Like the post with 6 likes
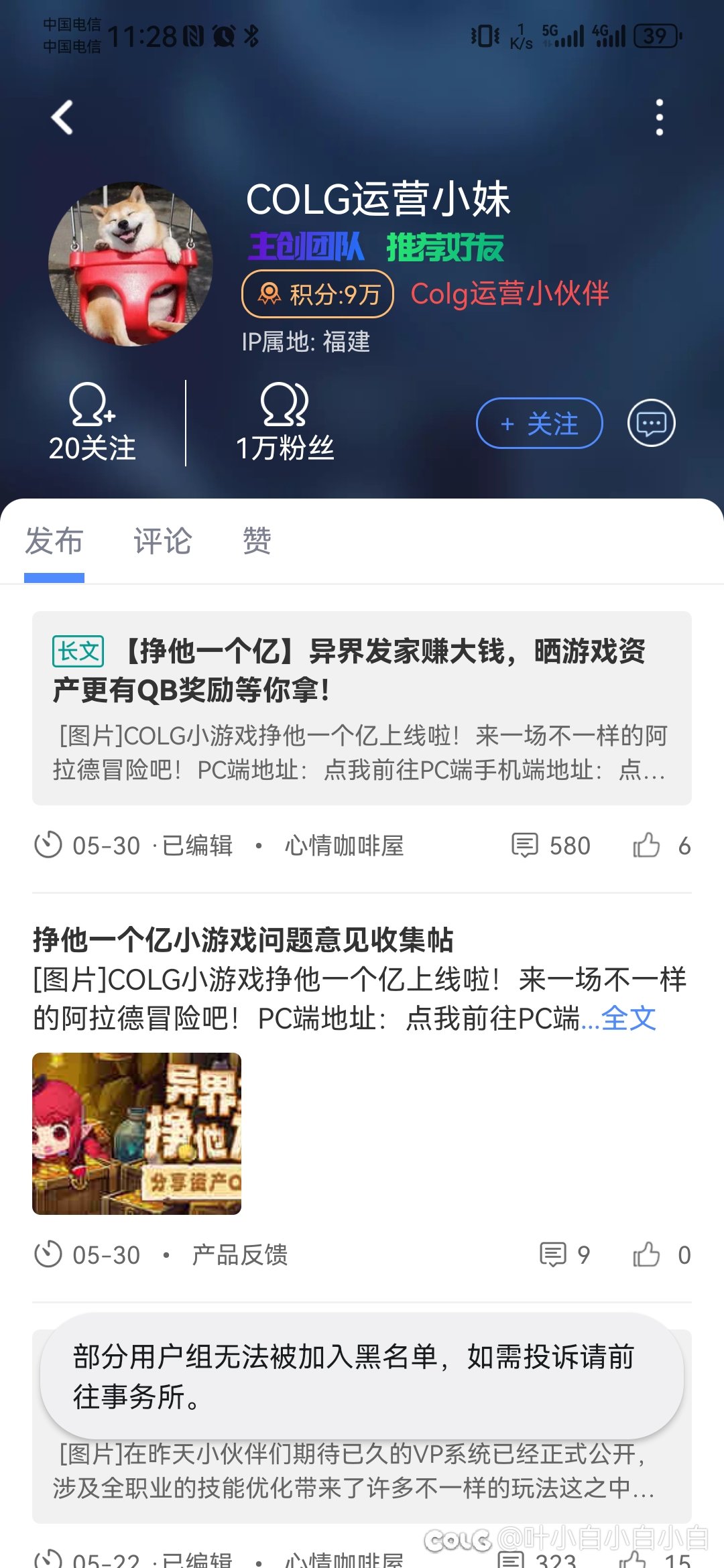This screenshot has height=1568, width=724. pyautogui.click(x=661, y=846)
